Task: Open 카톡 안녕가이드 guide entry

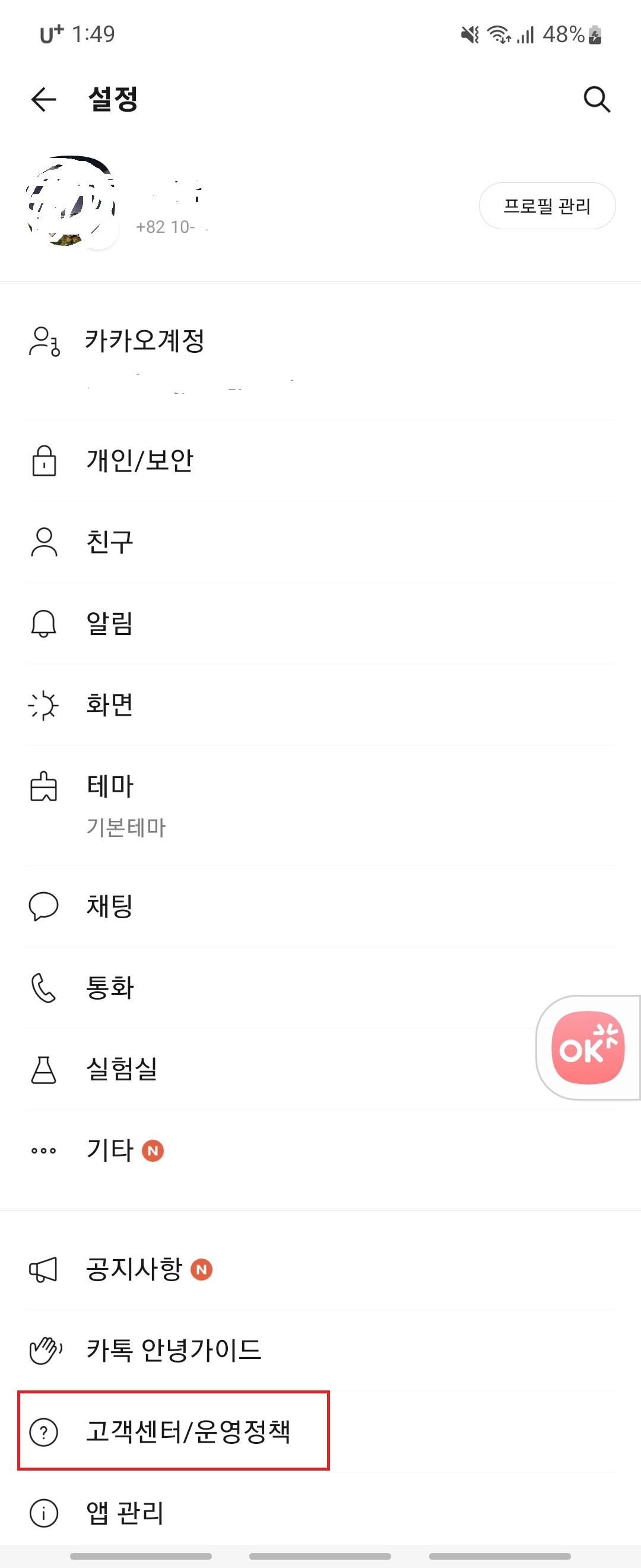Action: click(173, 1350)
